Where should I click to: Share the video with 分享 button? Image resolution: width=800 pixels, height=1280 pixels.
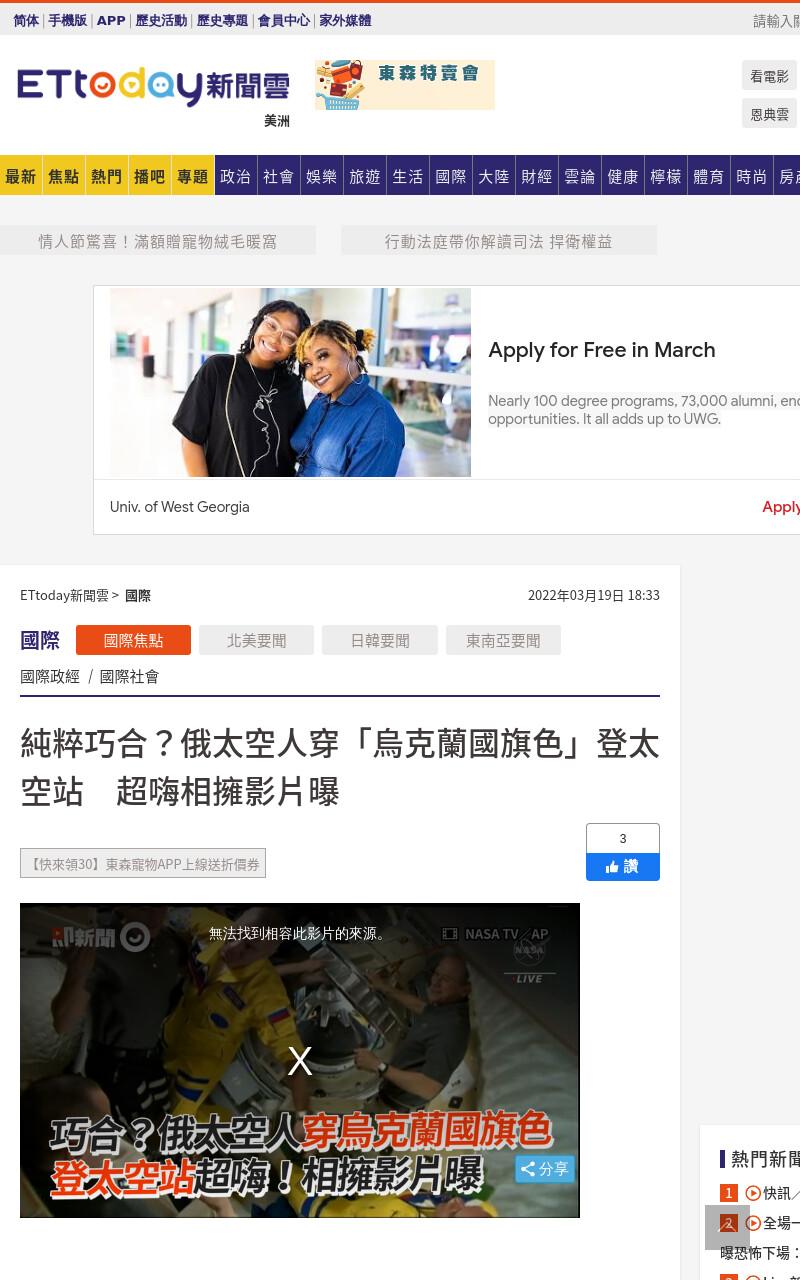point(545,1168)
